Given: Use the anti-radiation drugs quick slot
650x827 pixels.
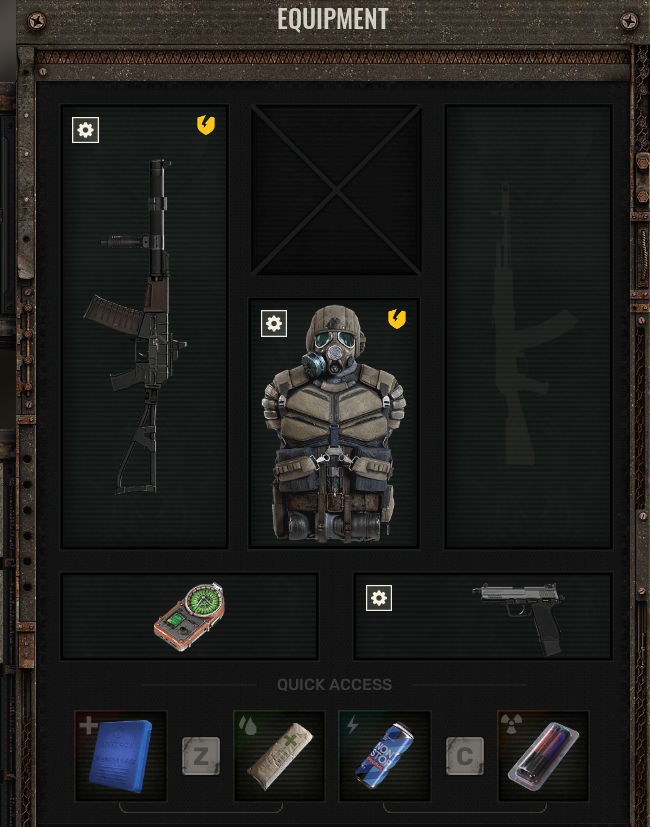Looking at the screenshot, I should [x=543, y=756].
